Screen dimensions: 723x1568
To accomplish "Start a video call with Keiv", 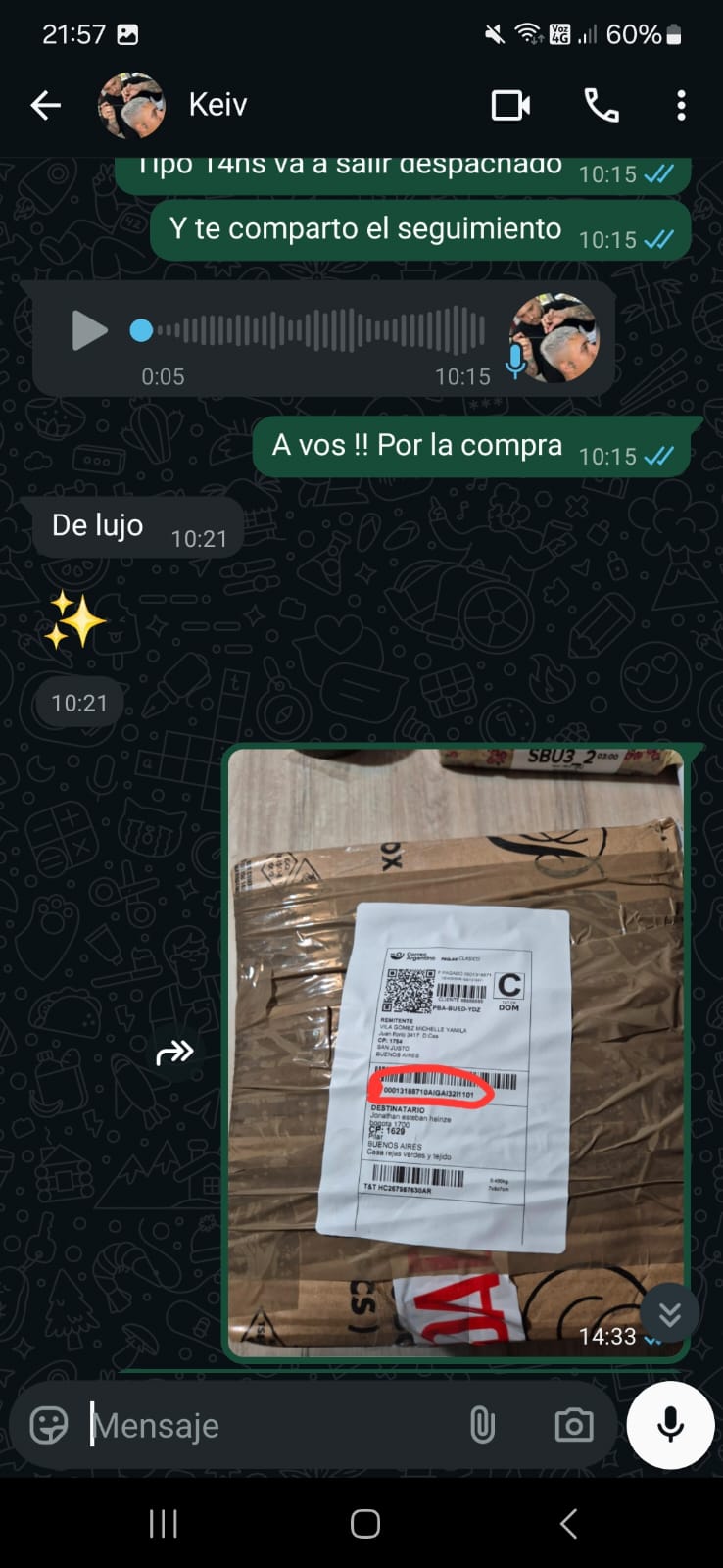I will click(x=510, y=105).
